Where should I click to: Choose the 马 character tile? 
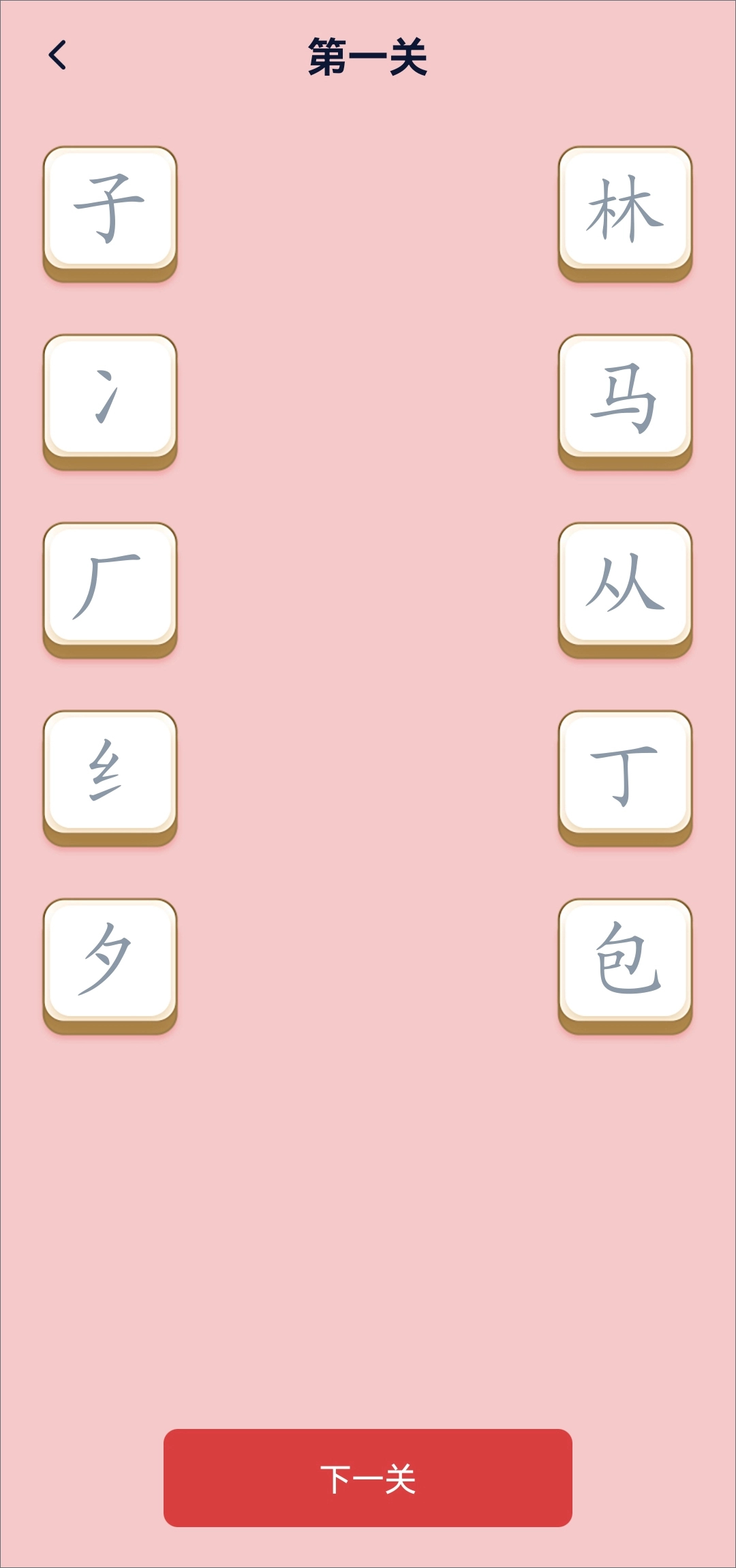(x=625, y=397)
